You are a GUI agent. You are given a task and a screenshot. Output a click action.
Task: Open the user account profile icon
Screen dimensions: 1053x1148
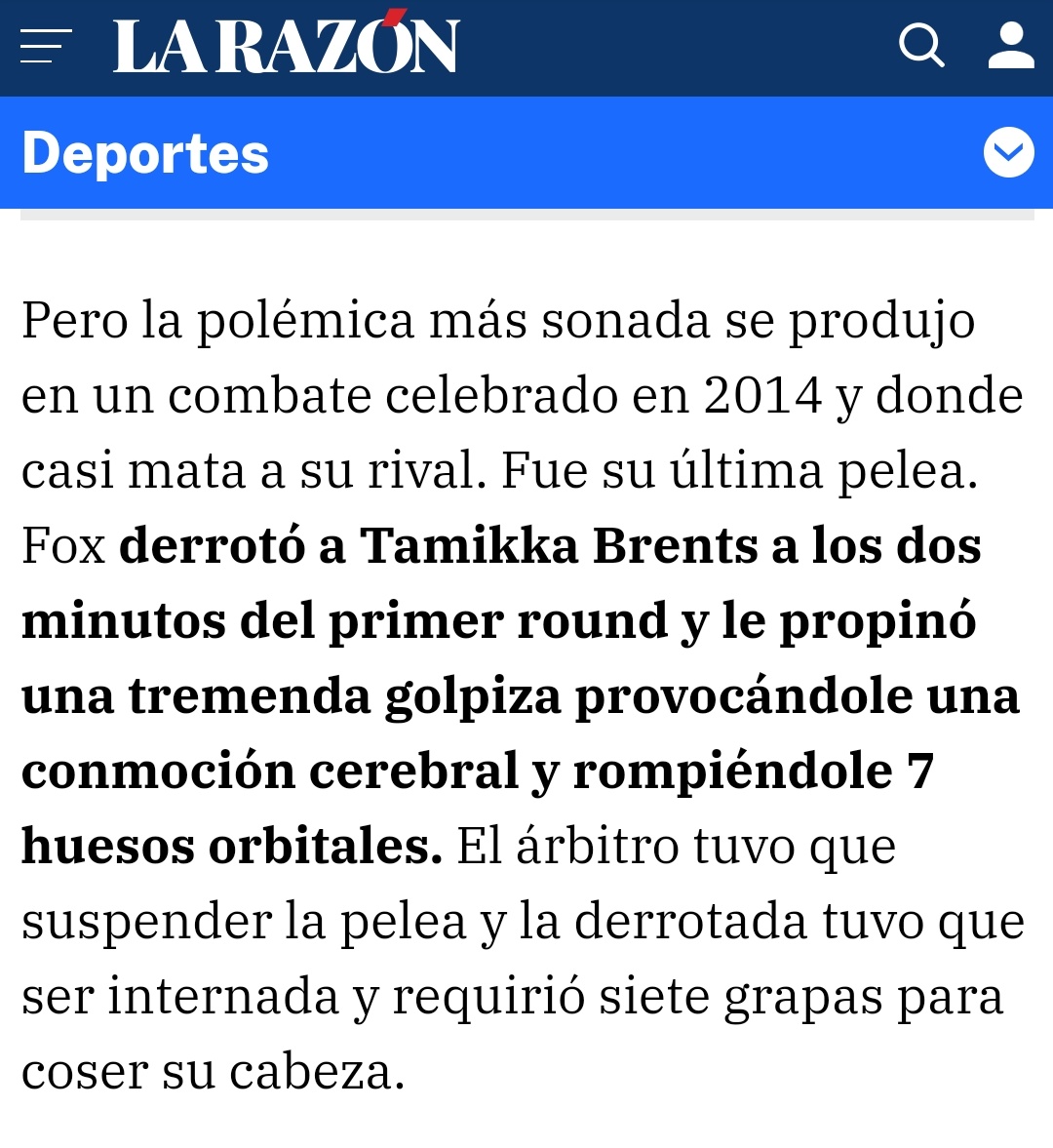point(1010,46)
